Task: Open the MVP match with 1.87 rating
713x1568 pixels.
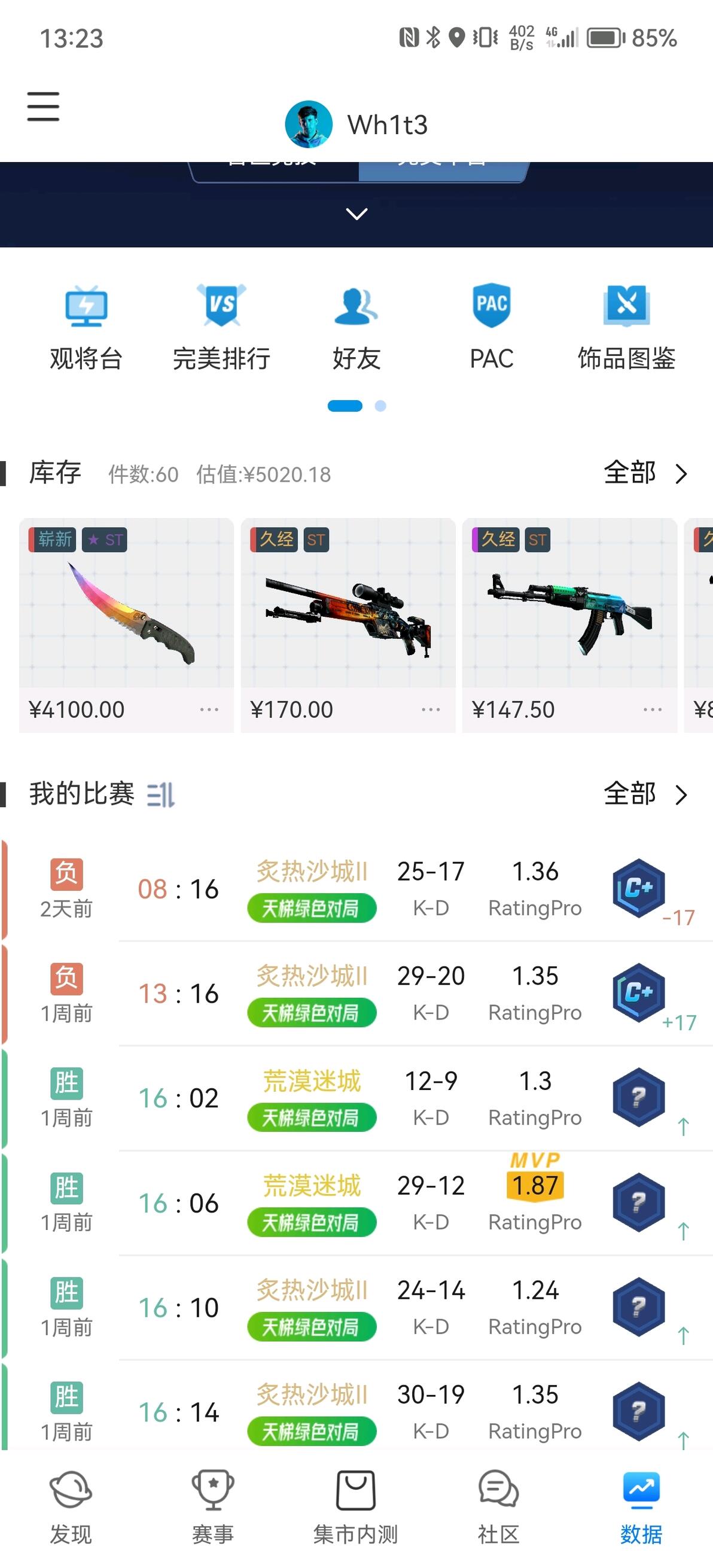Action: pyautogui.click(x=356, y=1204)
